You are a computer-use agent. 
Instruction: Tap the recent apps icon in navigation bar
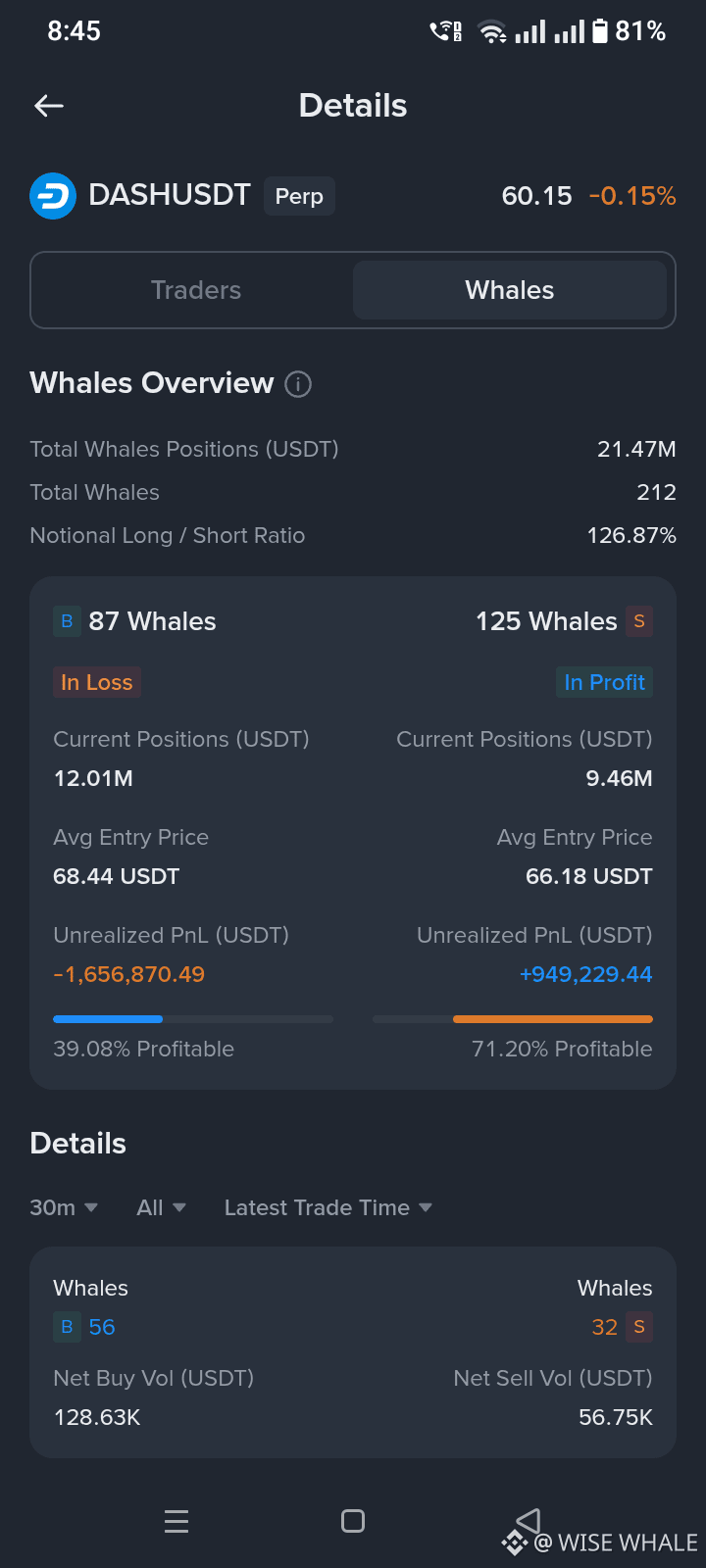click(x=352, y=1521)
